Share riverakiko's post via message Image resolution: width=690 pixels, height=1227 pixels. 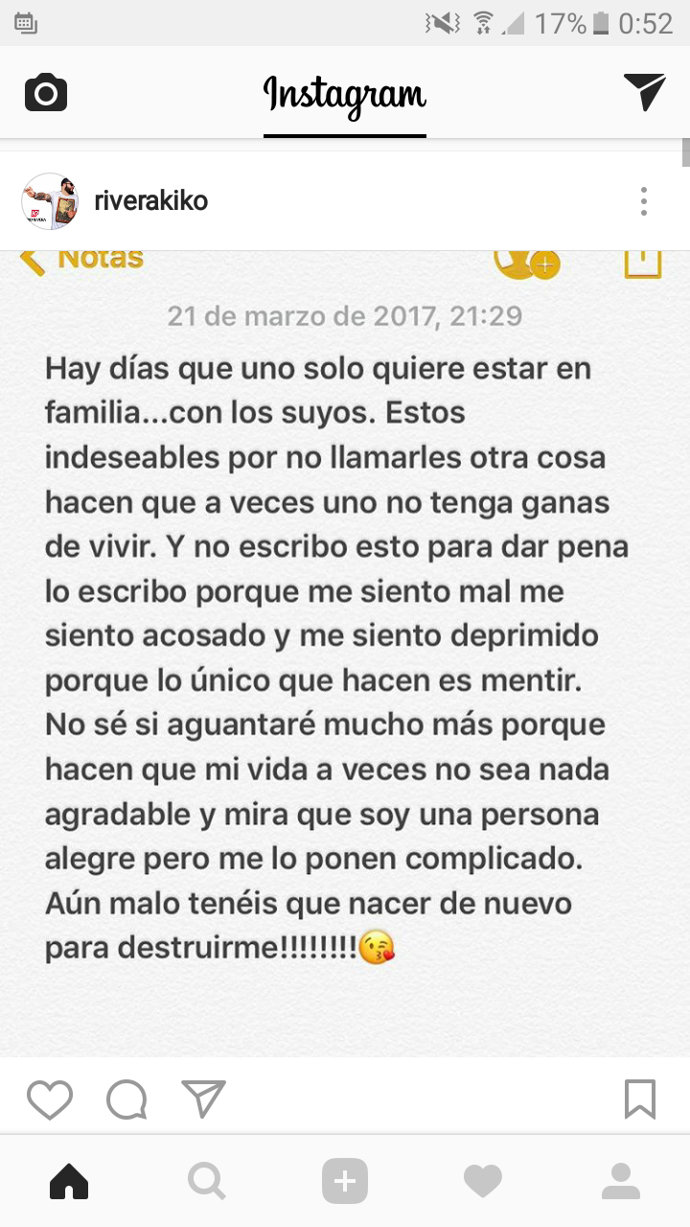tap(204, 1098)
